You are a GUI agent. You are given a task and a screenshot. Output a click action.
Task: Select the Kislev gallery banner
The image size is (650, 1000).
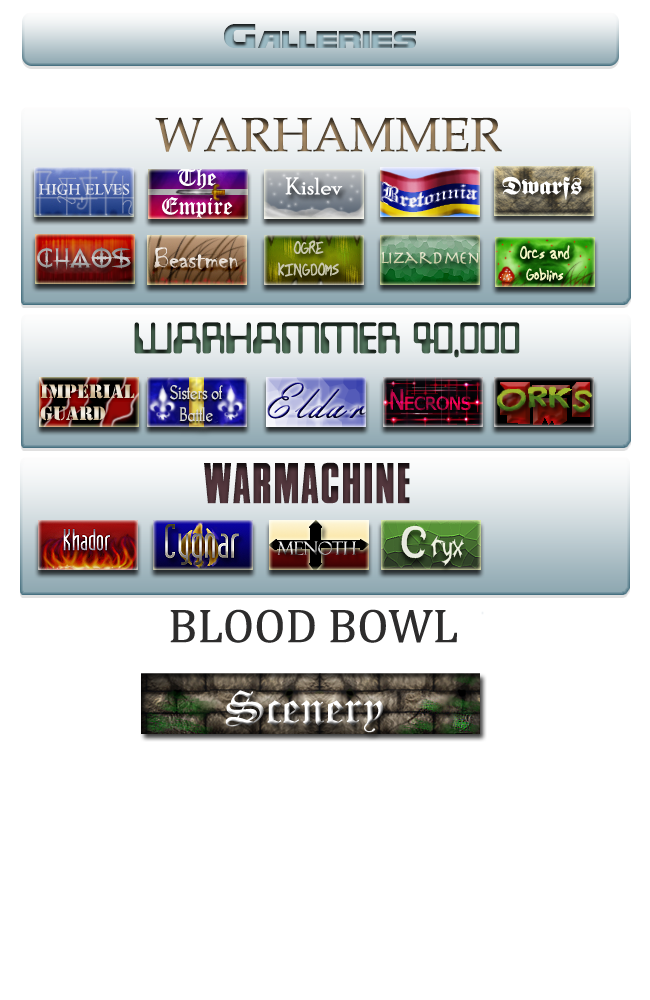[x=313, y=192]
